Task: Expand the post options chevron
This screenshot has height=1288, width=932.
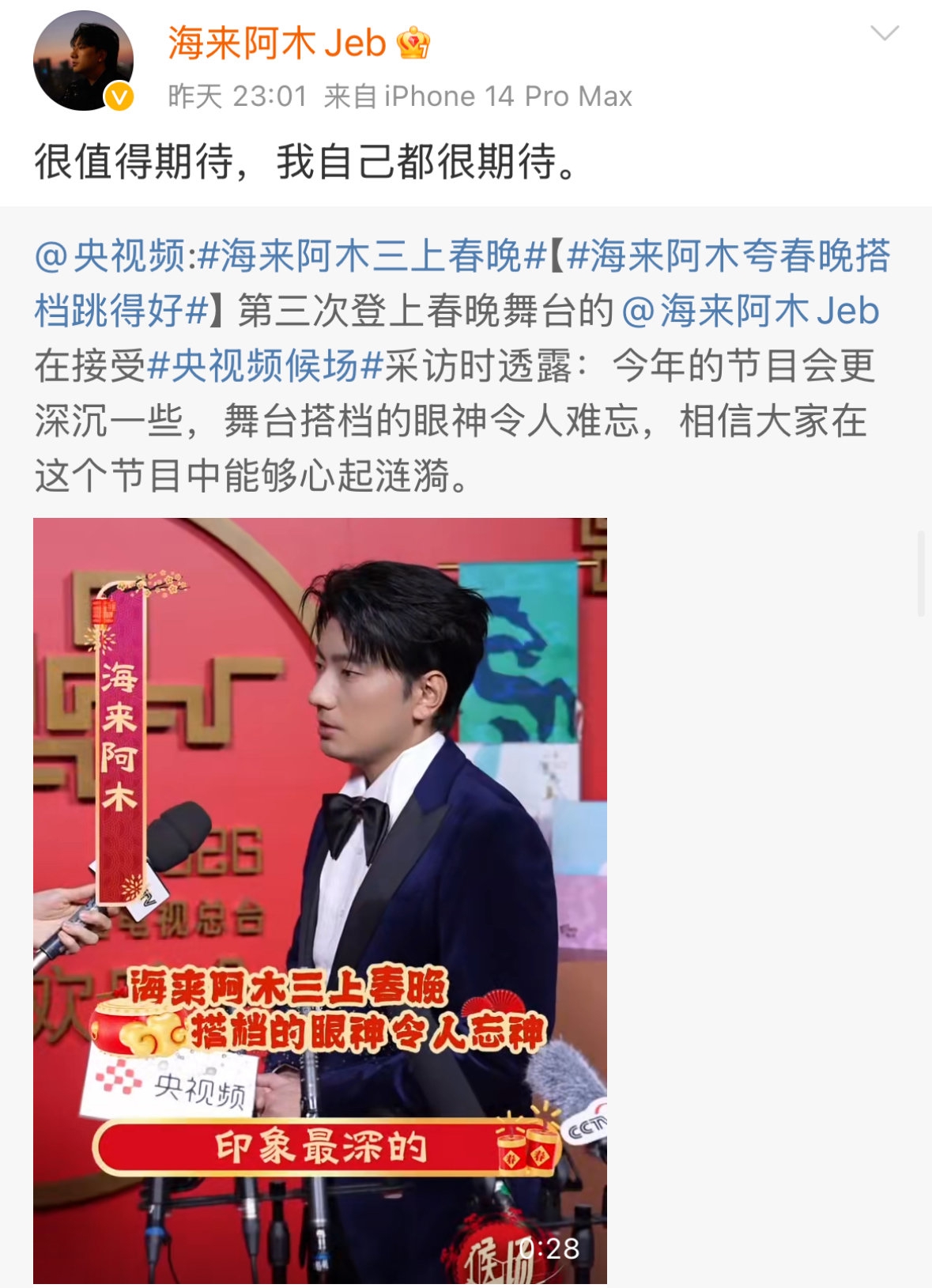Action: click(884, 33)
